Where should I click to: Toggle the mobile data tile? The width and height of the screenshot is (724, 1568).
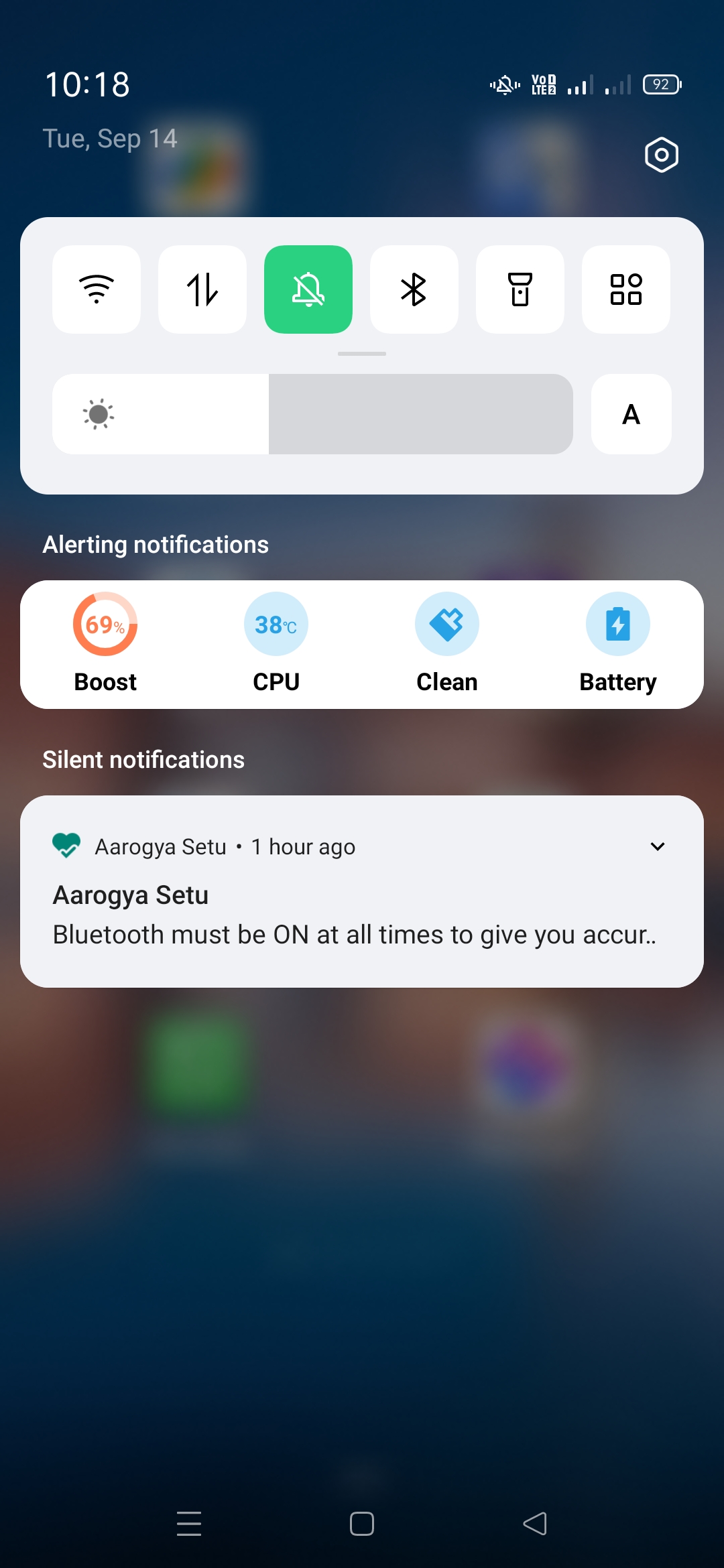click(x=202, y=289)
